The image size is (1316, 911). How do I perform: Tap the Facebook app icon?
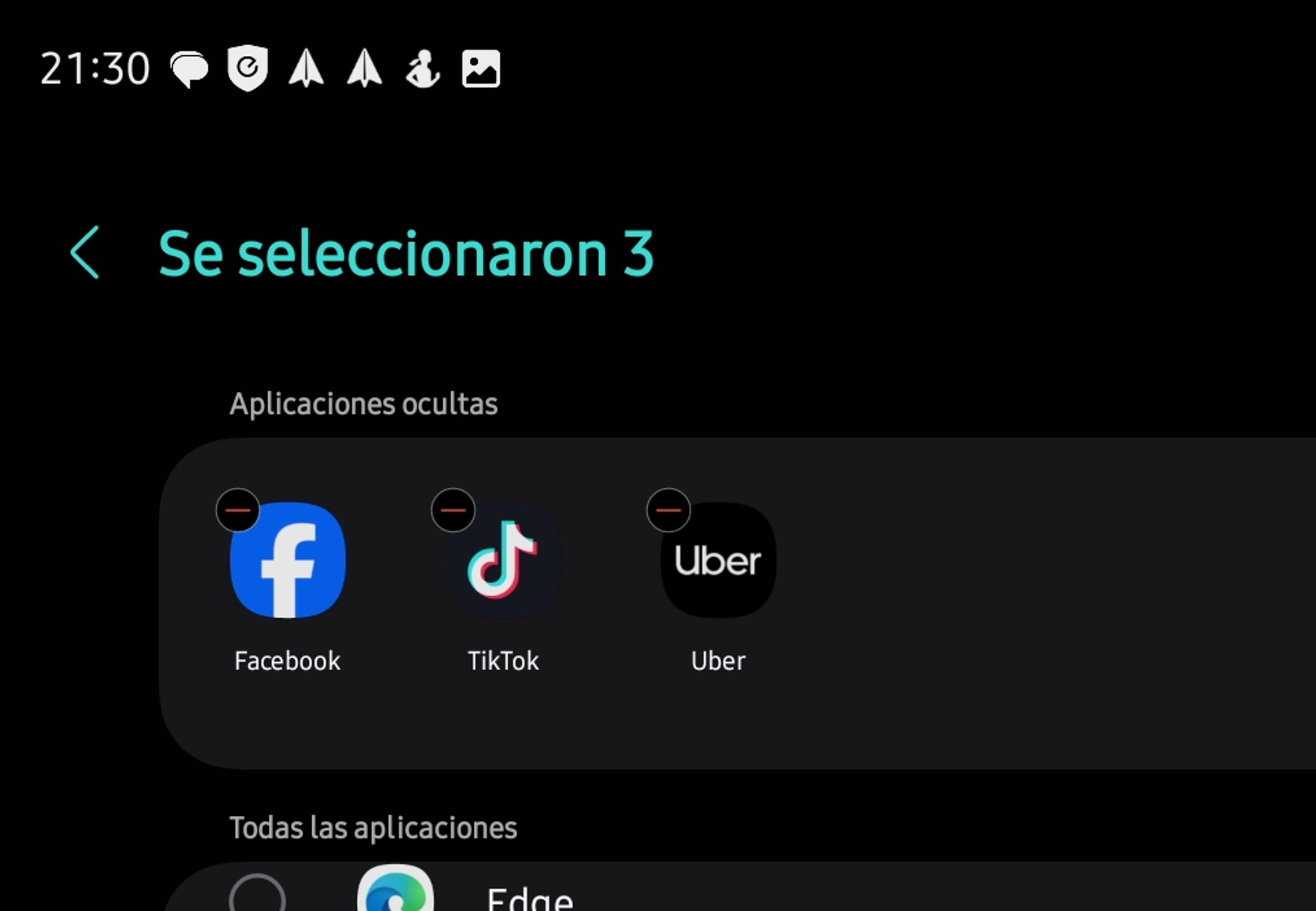pyautogui.click(x=288, y=561)
